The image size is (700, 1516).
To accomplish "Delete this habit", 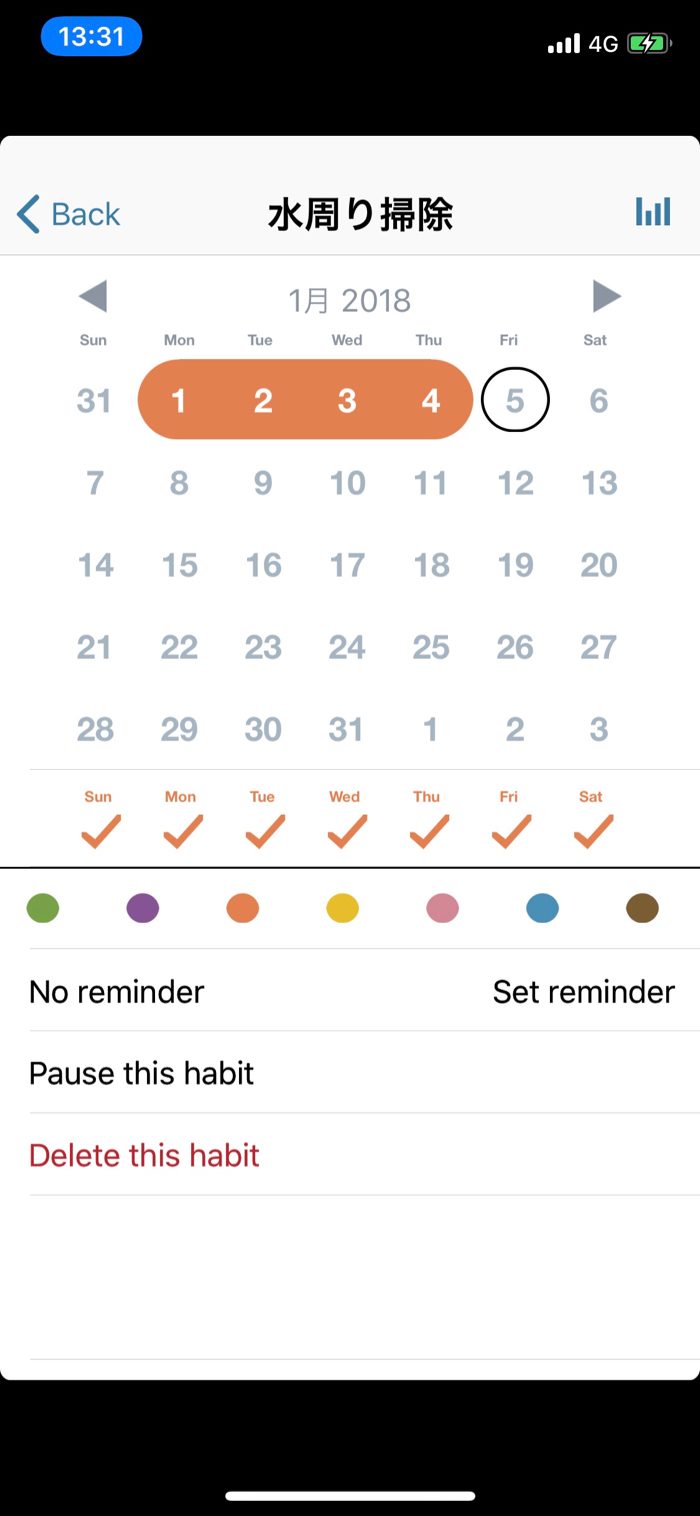I will 145,1155.
